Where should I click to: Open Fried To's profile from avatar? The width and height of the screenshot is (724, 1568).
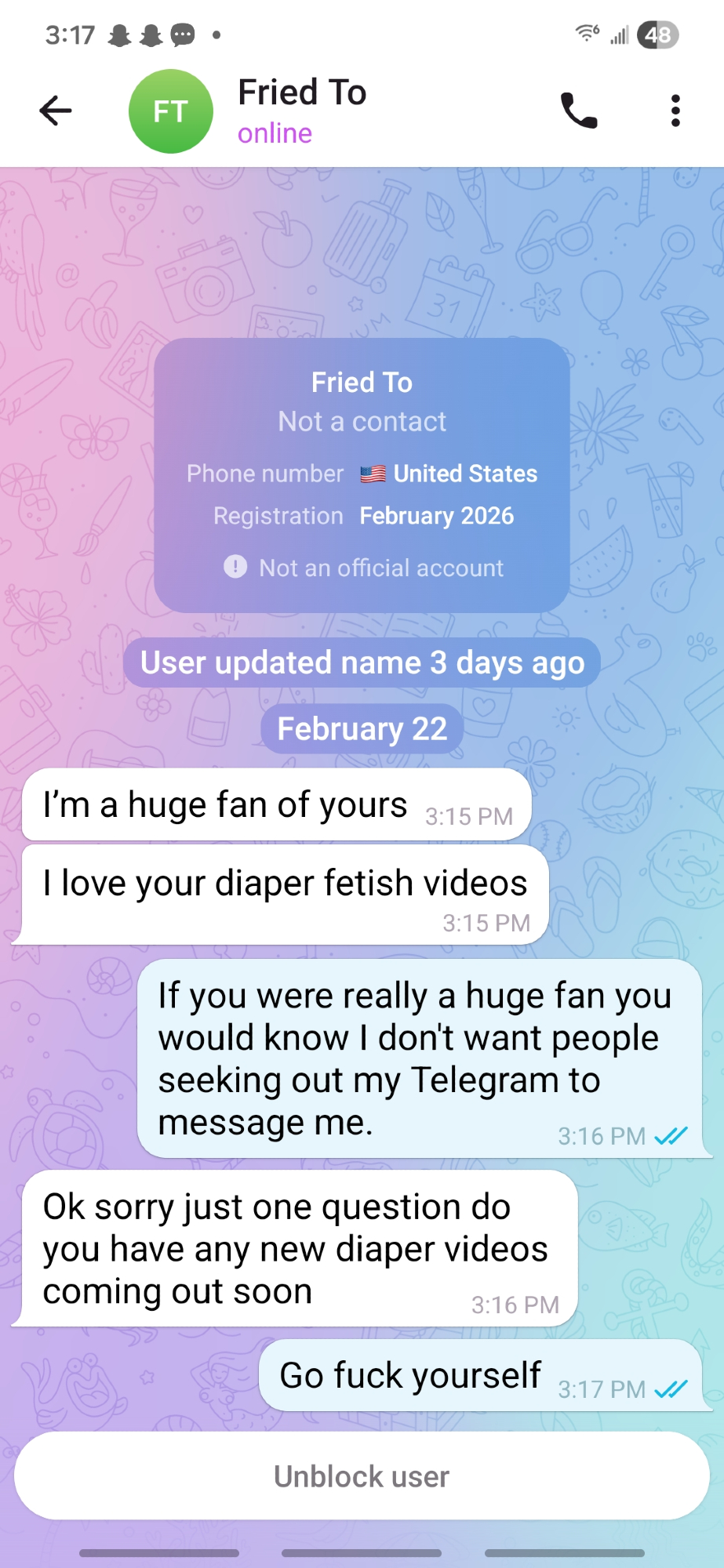[170, 111]
